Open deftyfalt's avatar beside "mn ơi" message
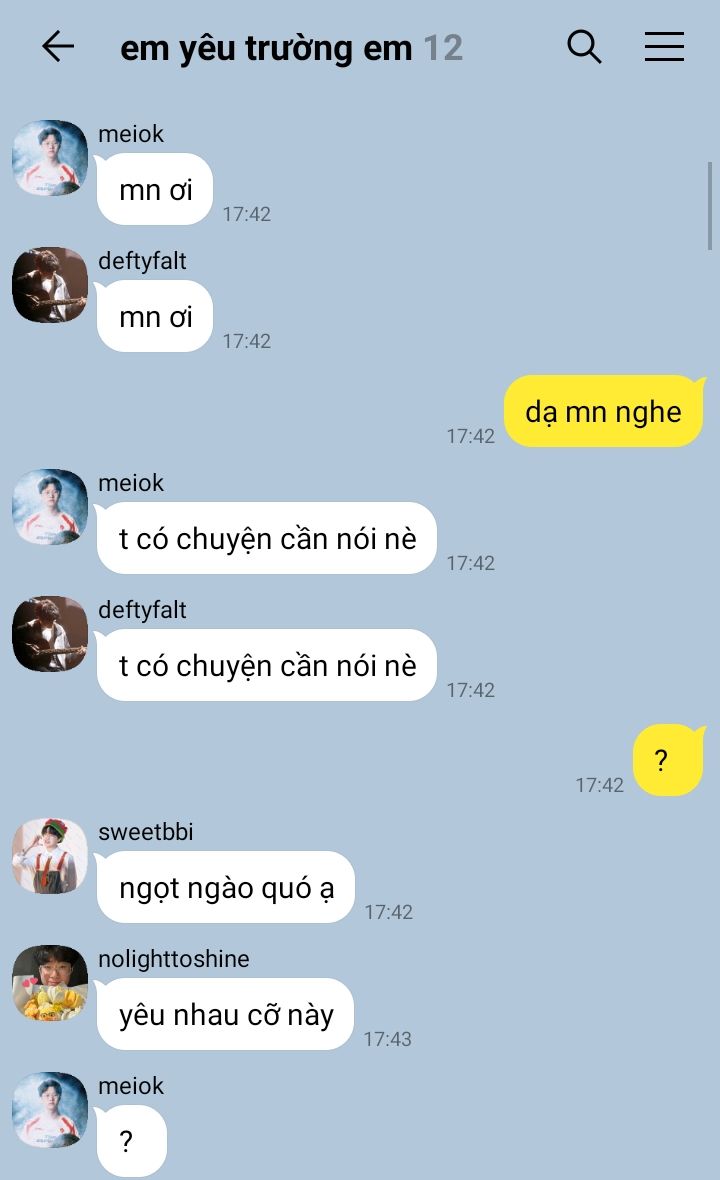This screenshot has height=1180, width=720. pyautogui.click(x=50, y=285)
